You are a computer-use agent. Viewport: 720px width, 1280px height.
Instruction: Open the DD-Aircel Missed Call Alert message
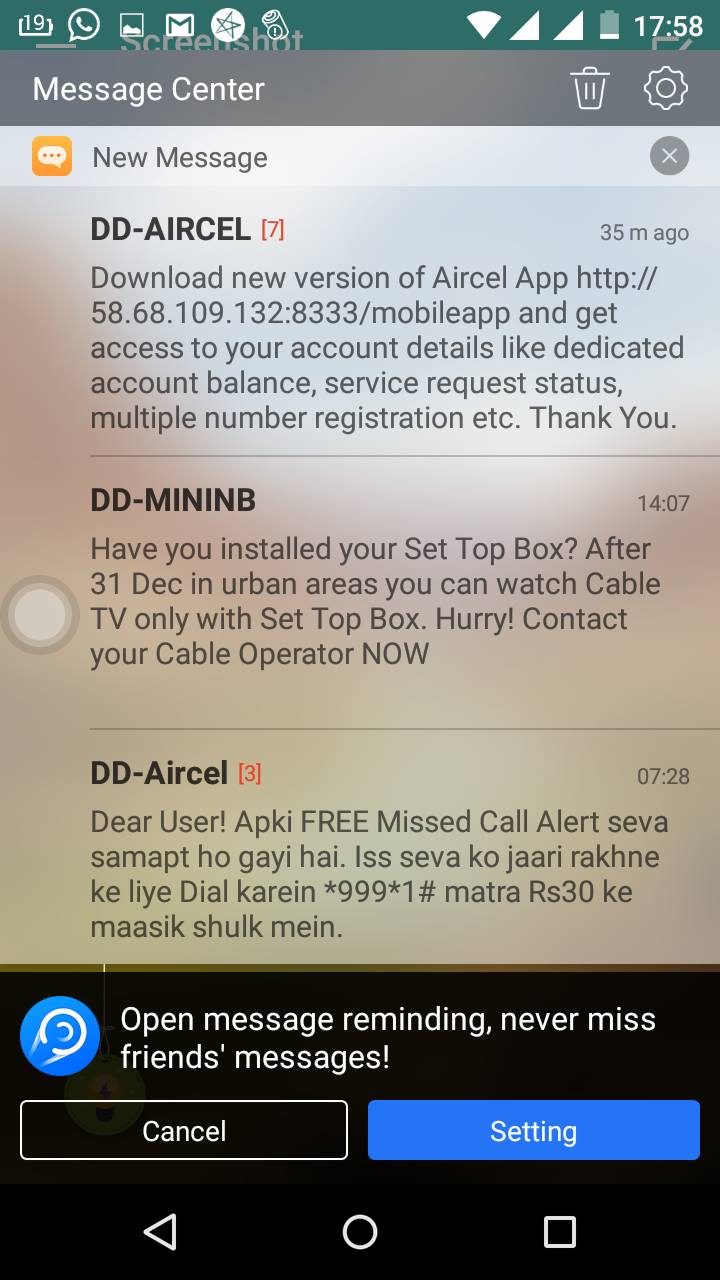(x=390, y=848)
